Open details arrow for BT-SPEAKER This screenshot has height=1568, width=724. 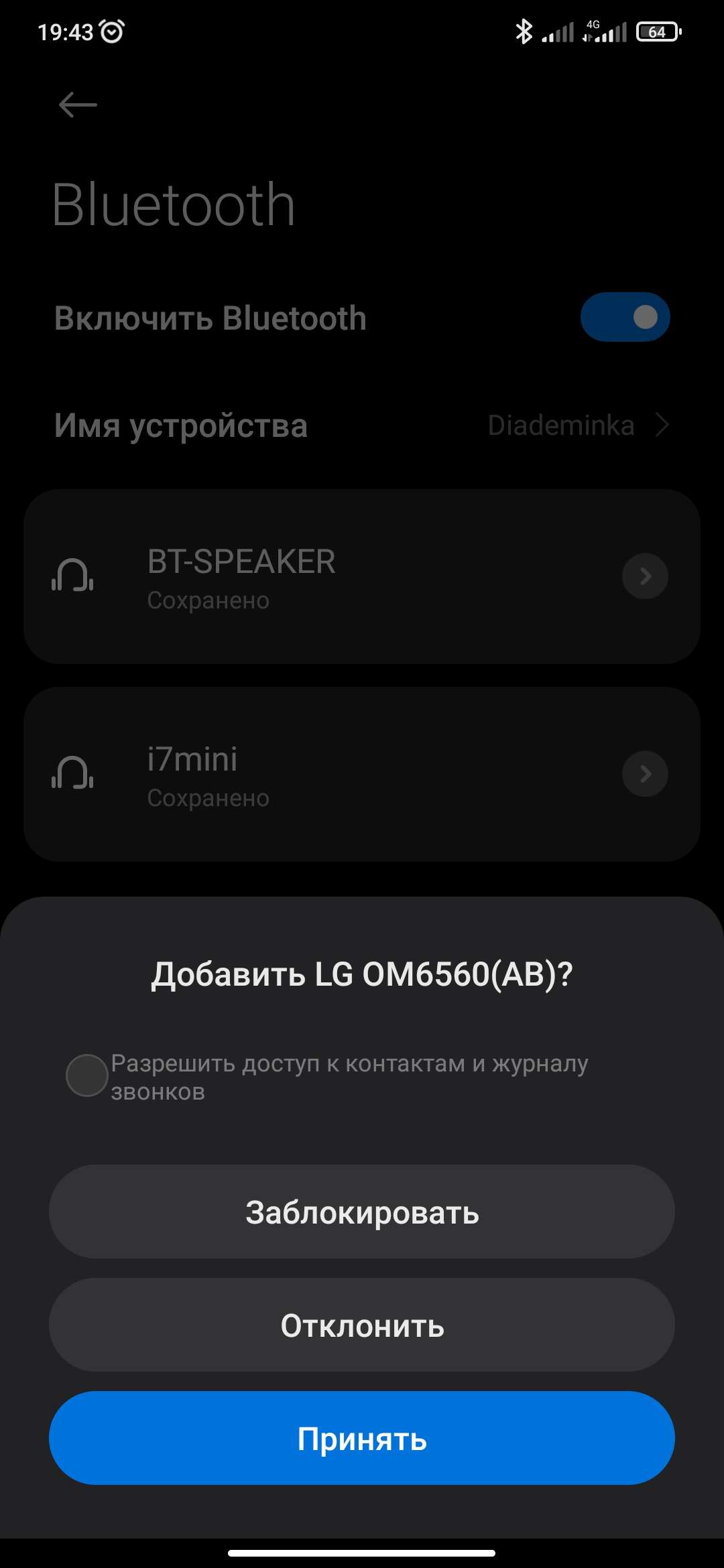pyautogui.click(x=645, y=576)
